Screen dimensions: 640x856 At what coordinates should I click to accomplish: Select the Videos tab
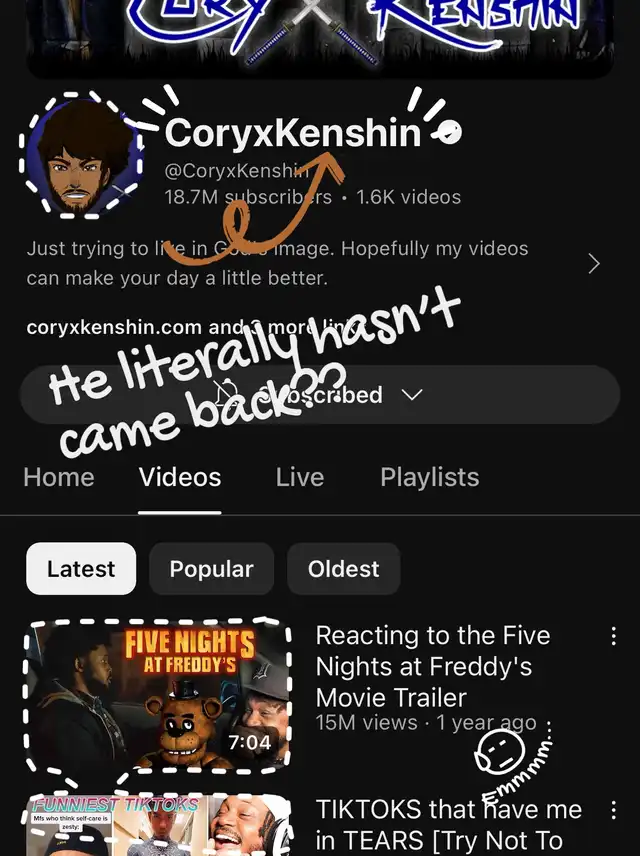point(180,478)
